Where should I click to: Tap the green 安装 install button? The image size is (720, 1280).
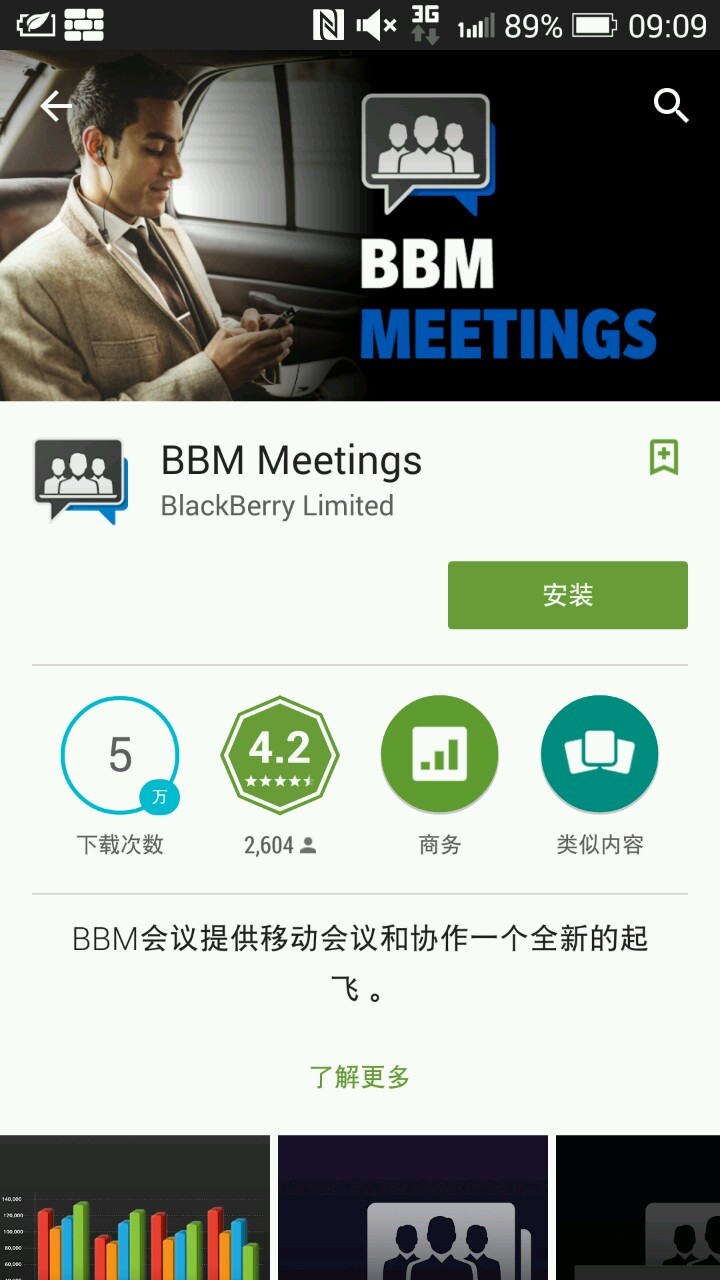point(567,595)
